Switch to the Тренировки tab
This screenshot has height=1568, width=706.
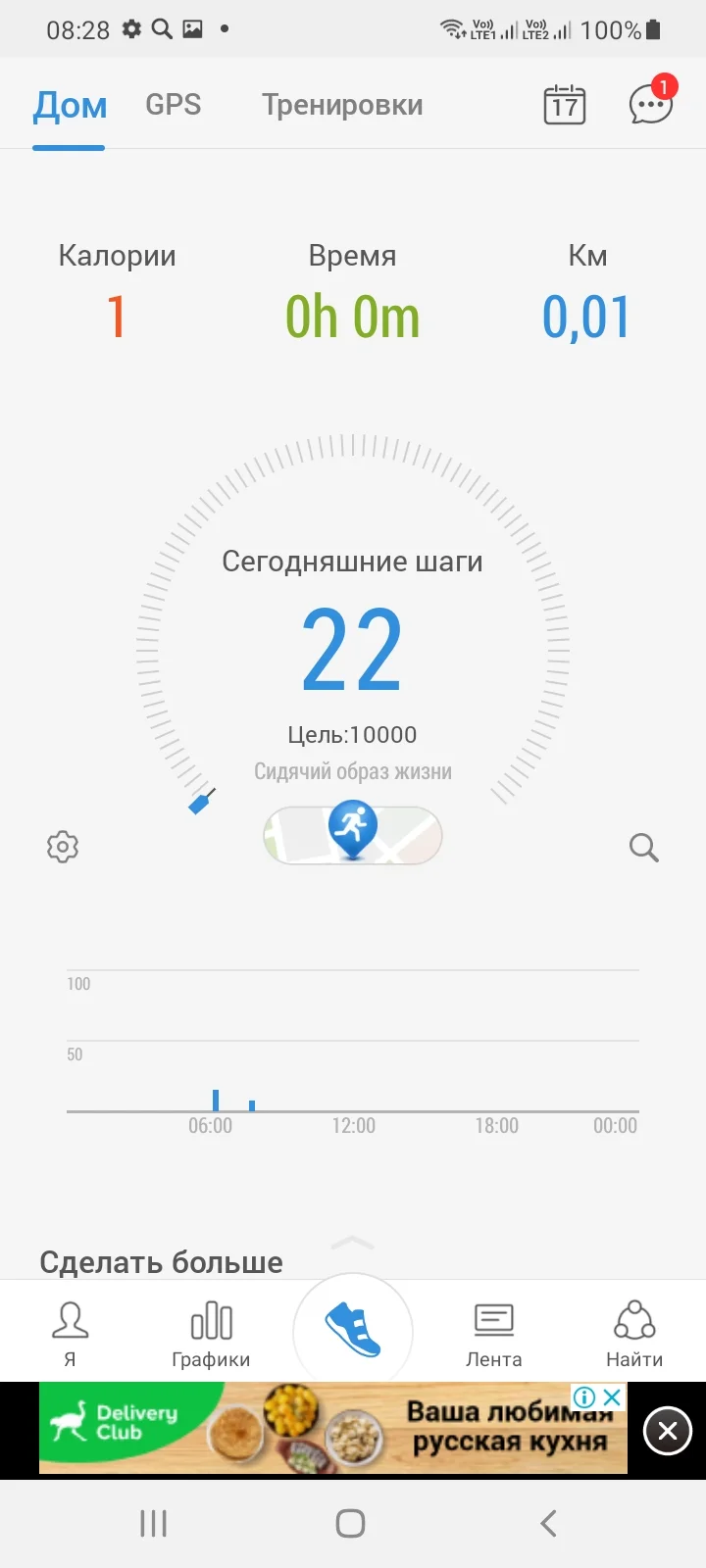342,105
